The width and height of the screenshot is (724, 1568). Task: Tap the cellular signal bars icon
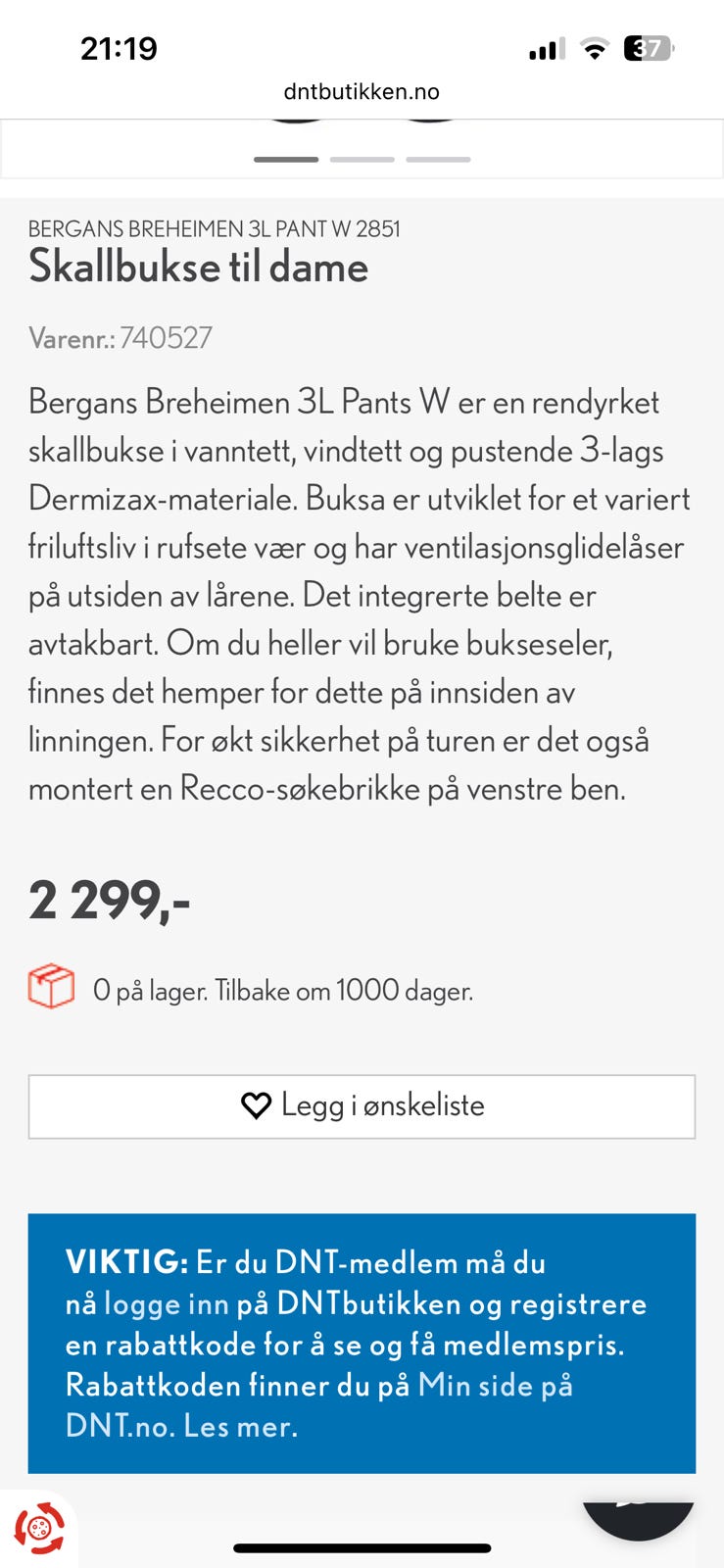click(x=546, y=48)
